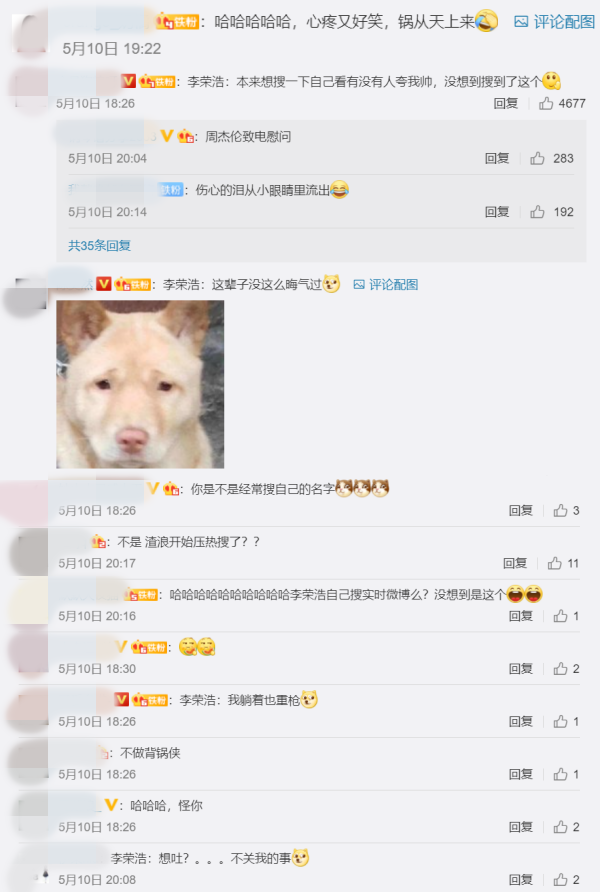Reply to the comment 哈哈哈，怪你
This screenshot has height=892, width=600.
[520, 827]
